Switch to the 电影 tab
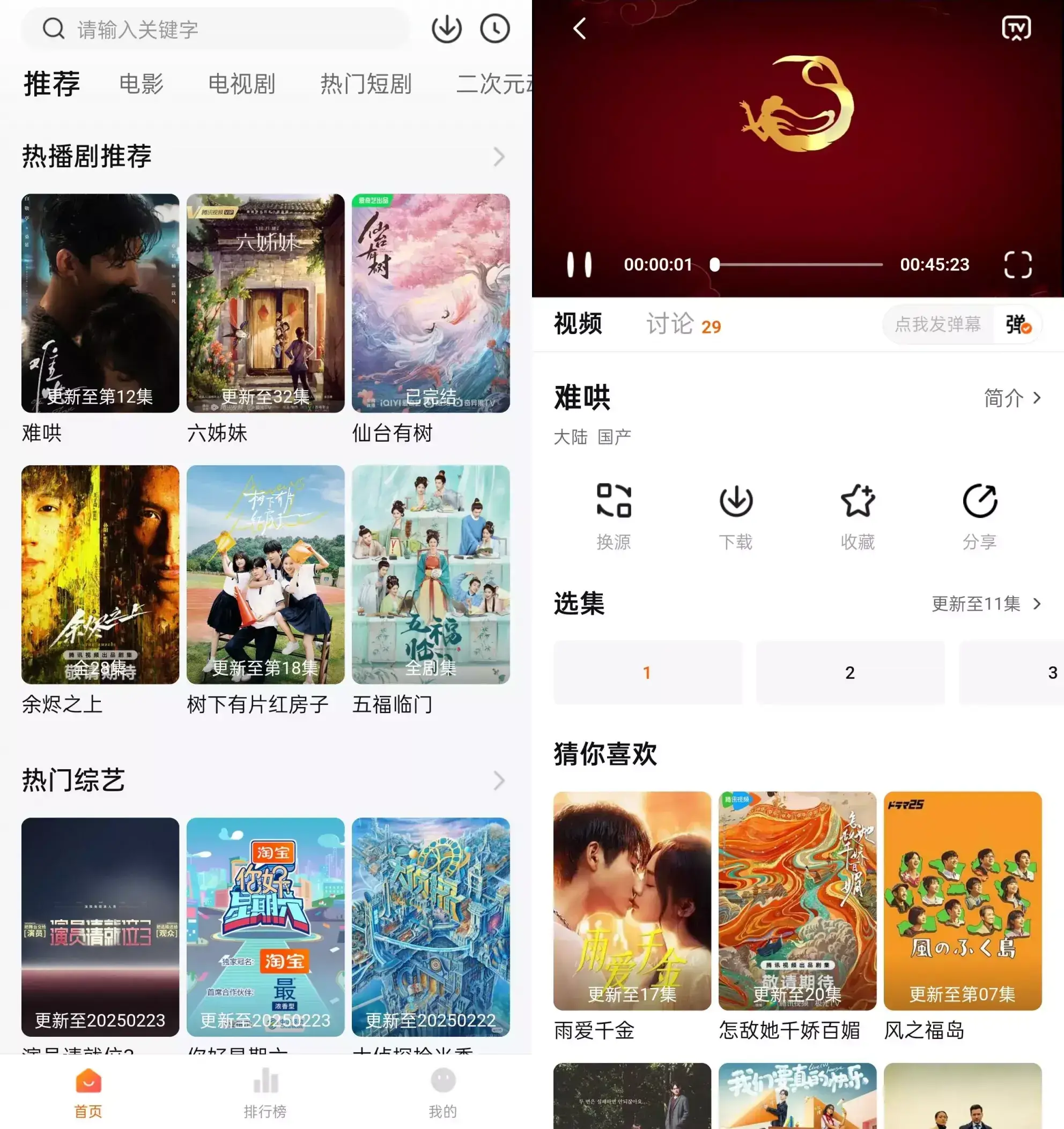Image resolution: width=1064 pixels, height=1129 pixels. pos(142,84)
